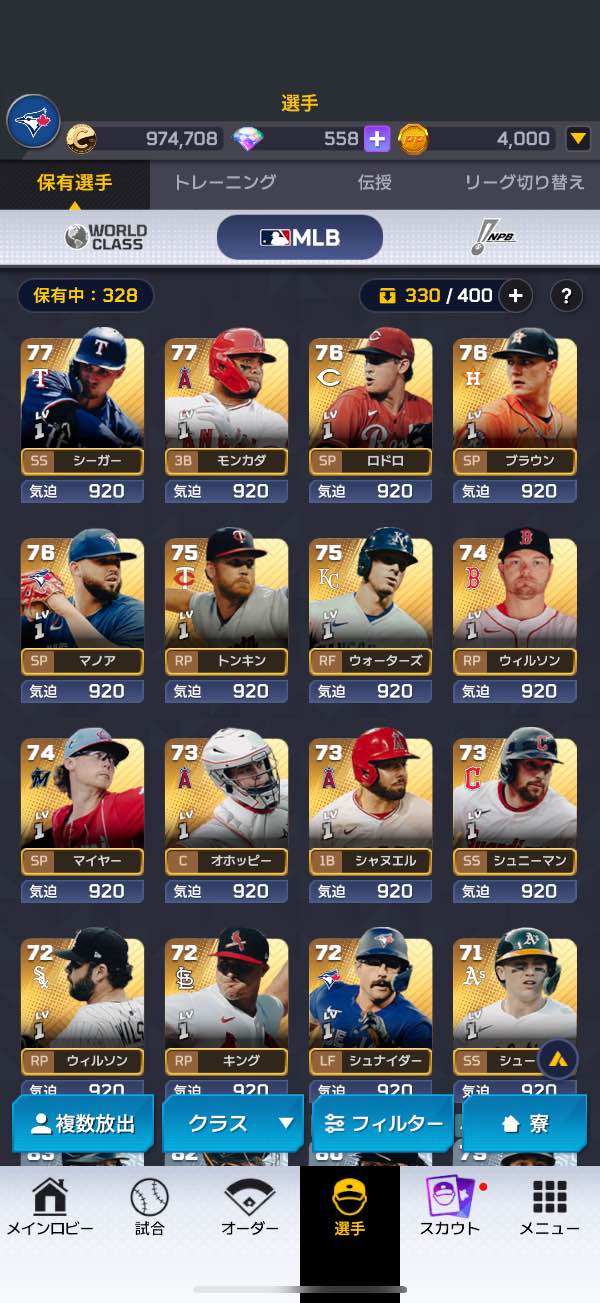Switch to the 伝授 tab
600x1303 pixels.
point(374,183)
